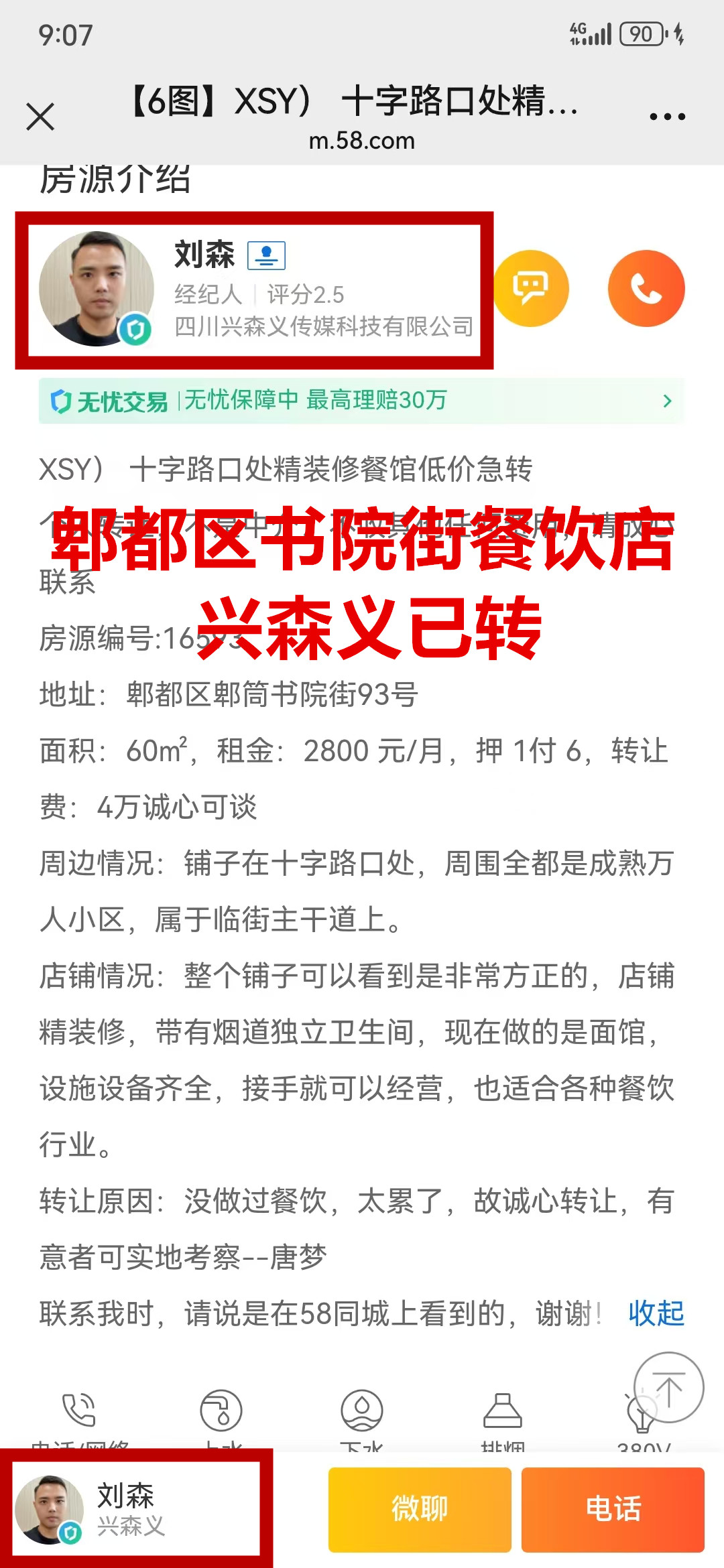Collapse the description with 收起
Image resolution: width=724 pixels, height=1568 pixels.
click(x=656, y=1313)
